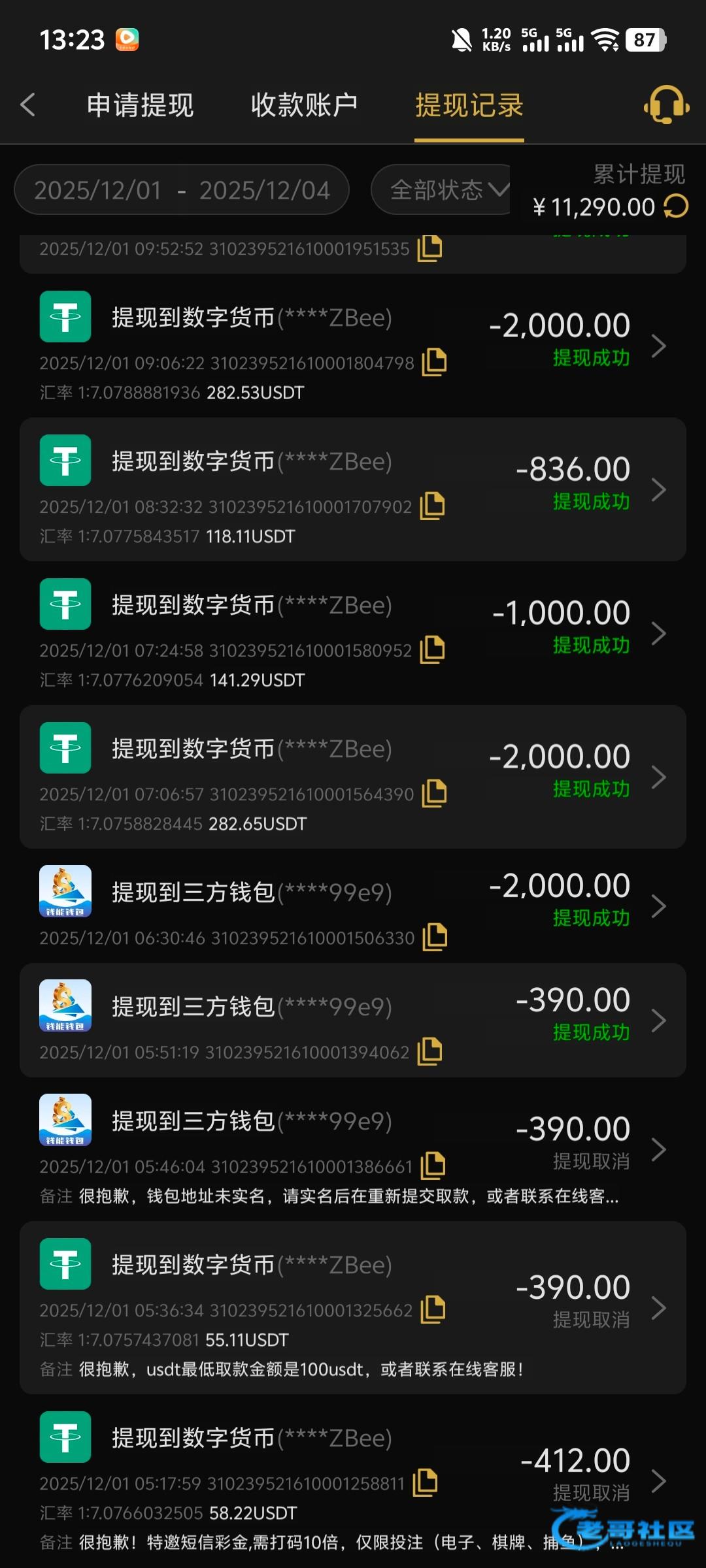
Task: Copy order number ending in 1325662
Action: pos(432,1309)
